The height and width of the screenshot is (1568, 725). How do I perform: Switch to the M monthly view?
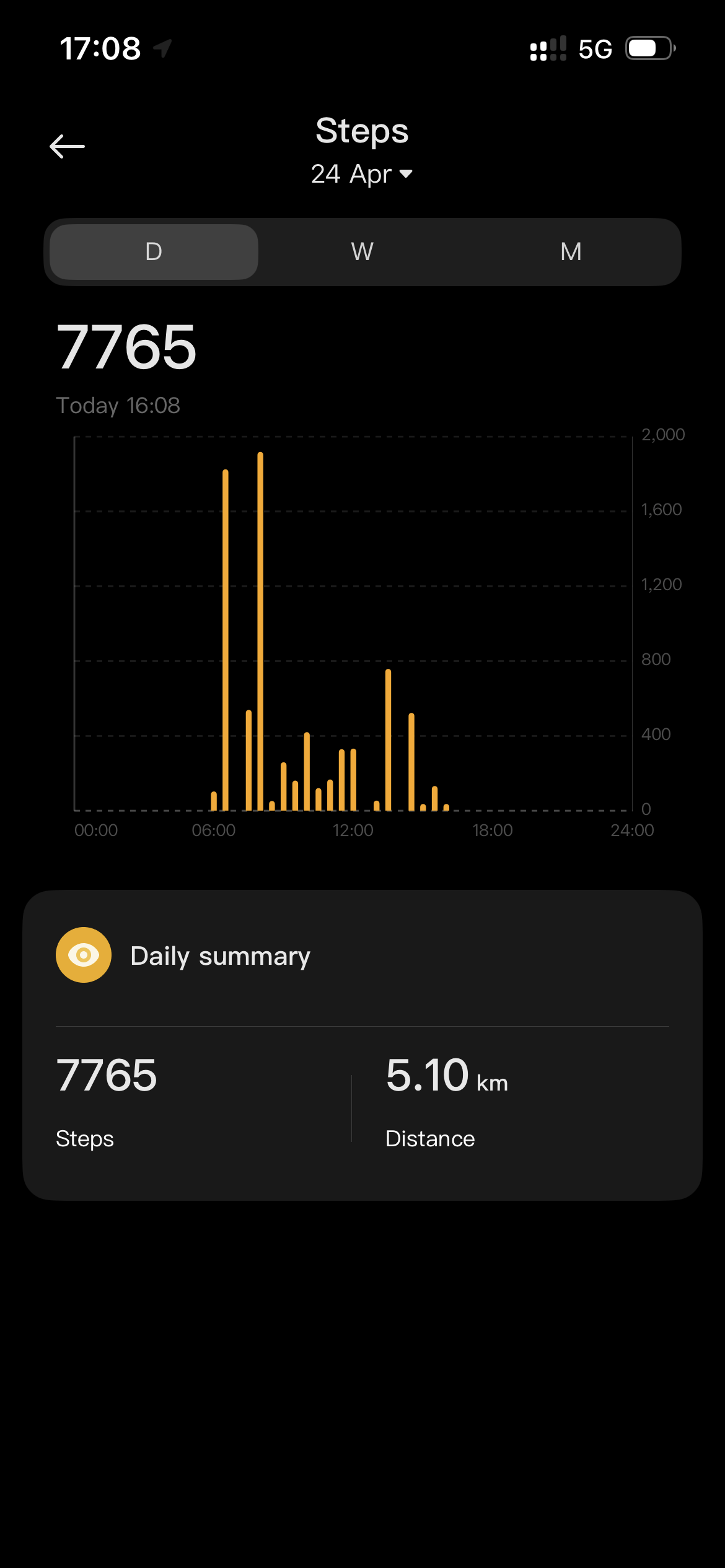571,252
